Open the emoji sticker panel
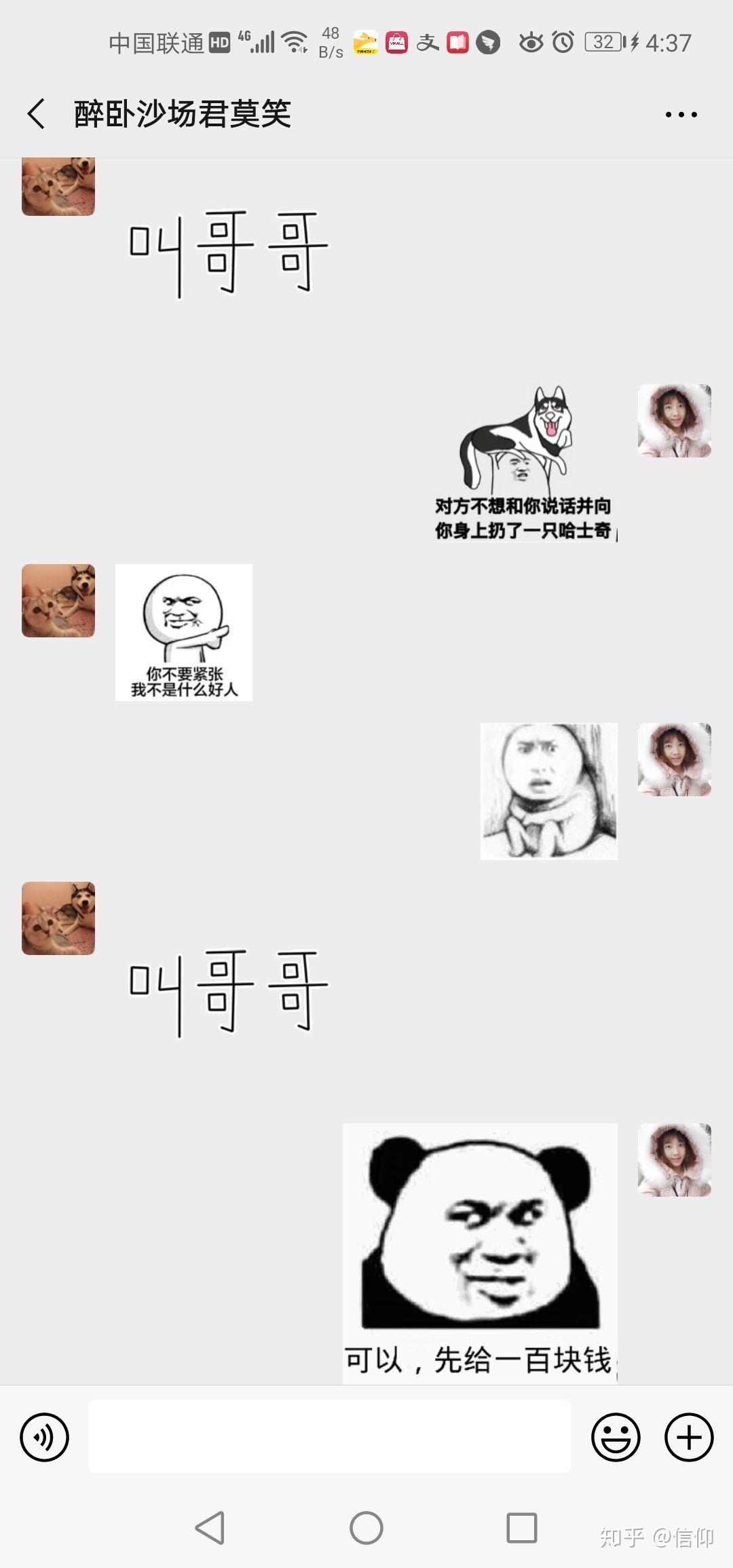 [615, 1436]
